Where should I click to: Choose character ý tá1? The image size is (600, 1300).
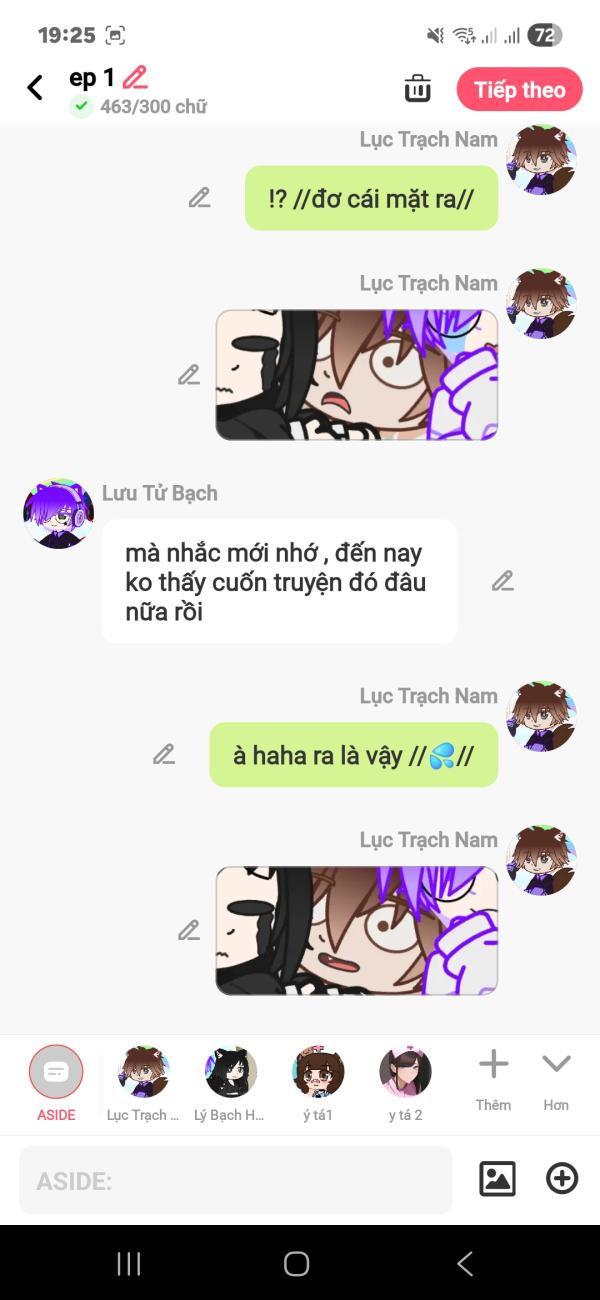pyautogui.click(x=318, y=1083)
